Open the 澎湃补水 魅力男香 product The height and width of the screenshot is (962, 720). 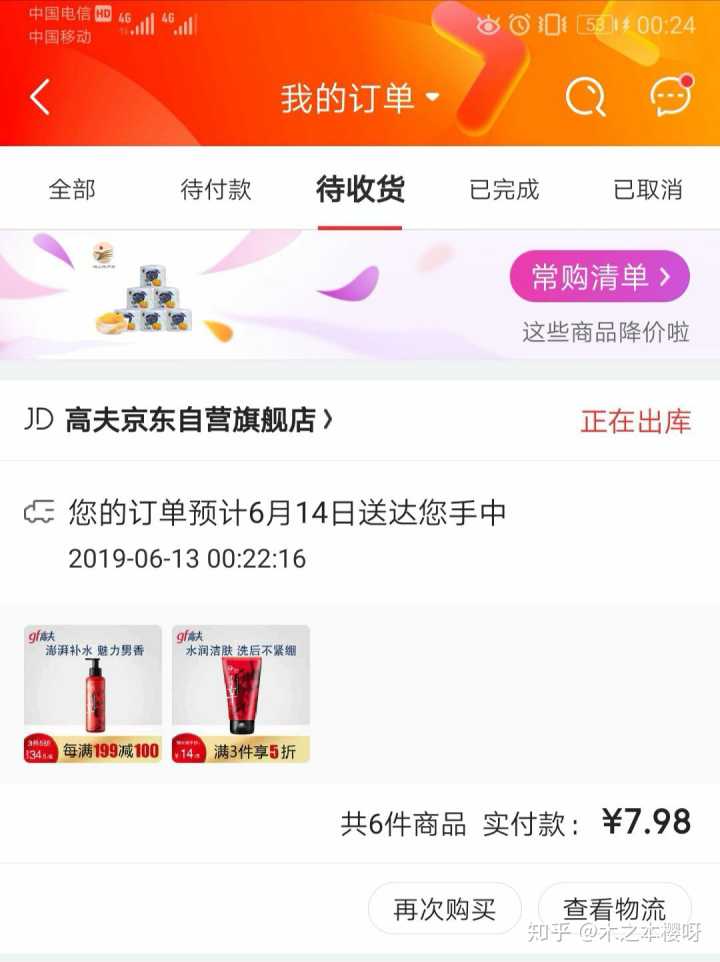click(x=93, y=694)
